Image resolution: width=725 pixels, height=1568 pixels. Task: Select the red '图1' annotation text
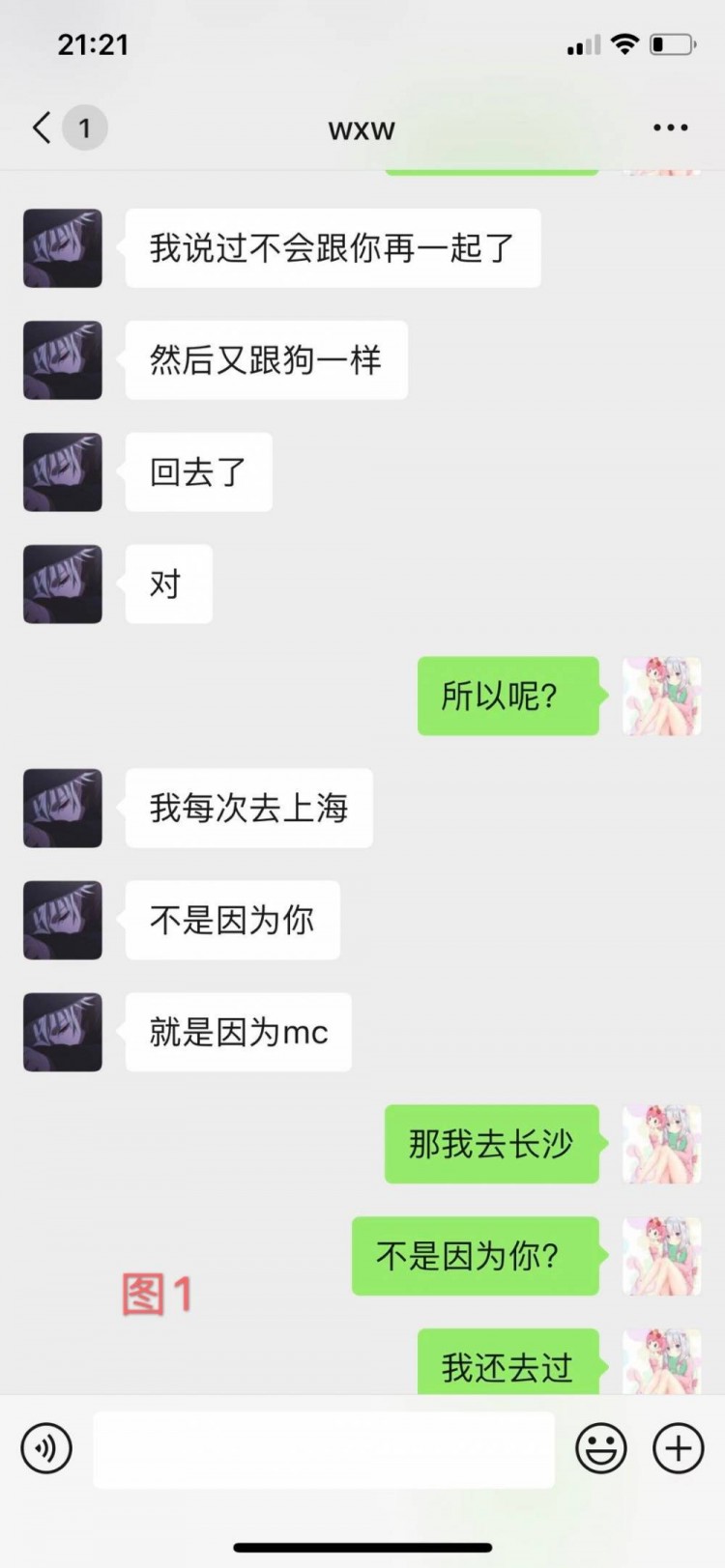point(158,1295)
